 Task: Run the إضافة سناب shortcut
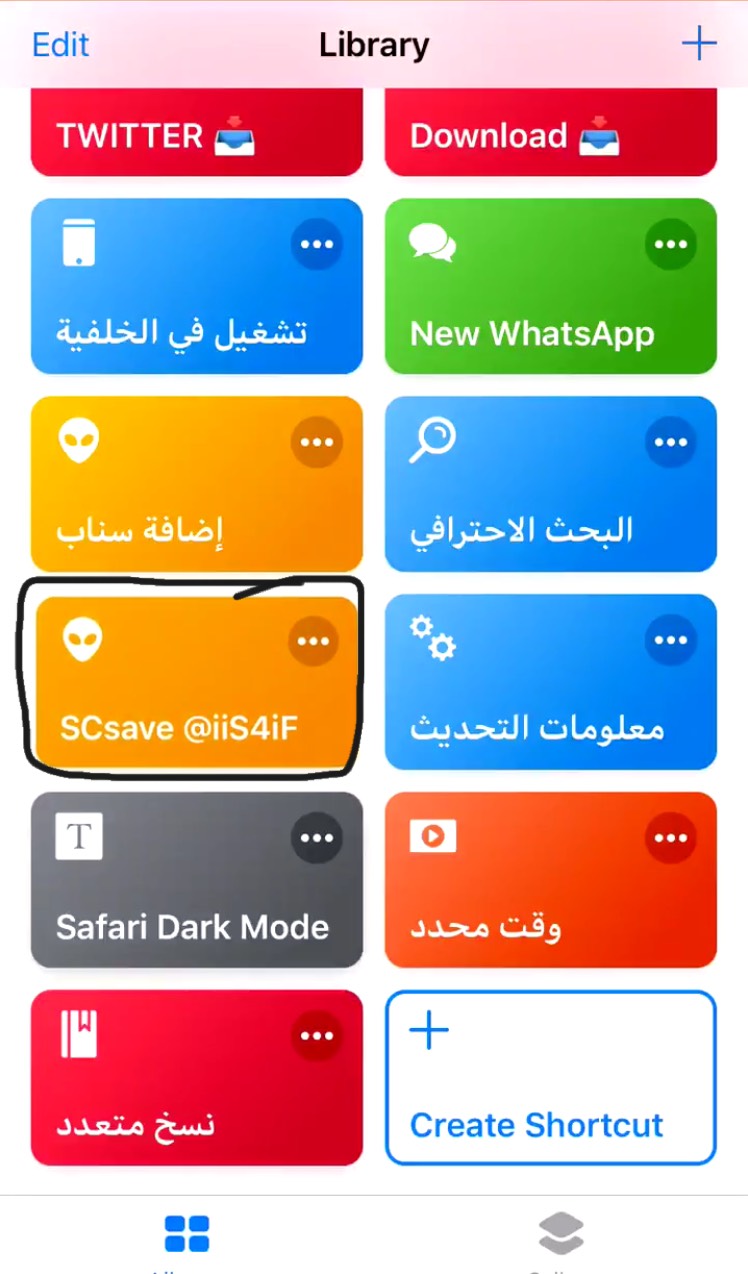click(x=197, y=484)
